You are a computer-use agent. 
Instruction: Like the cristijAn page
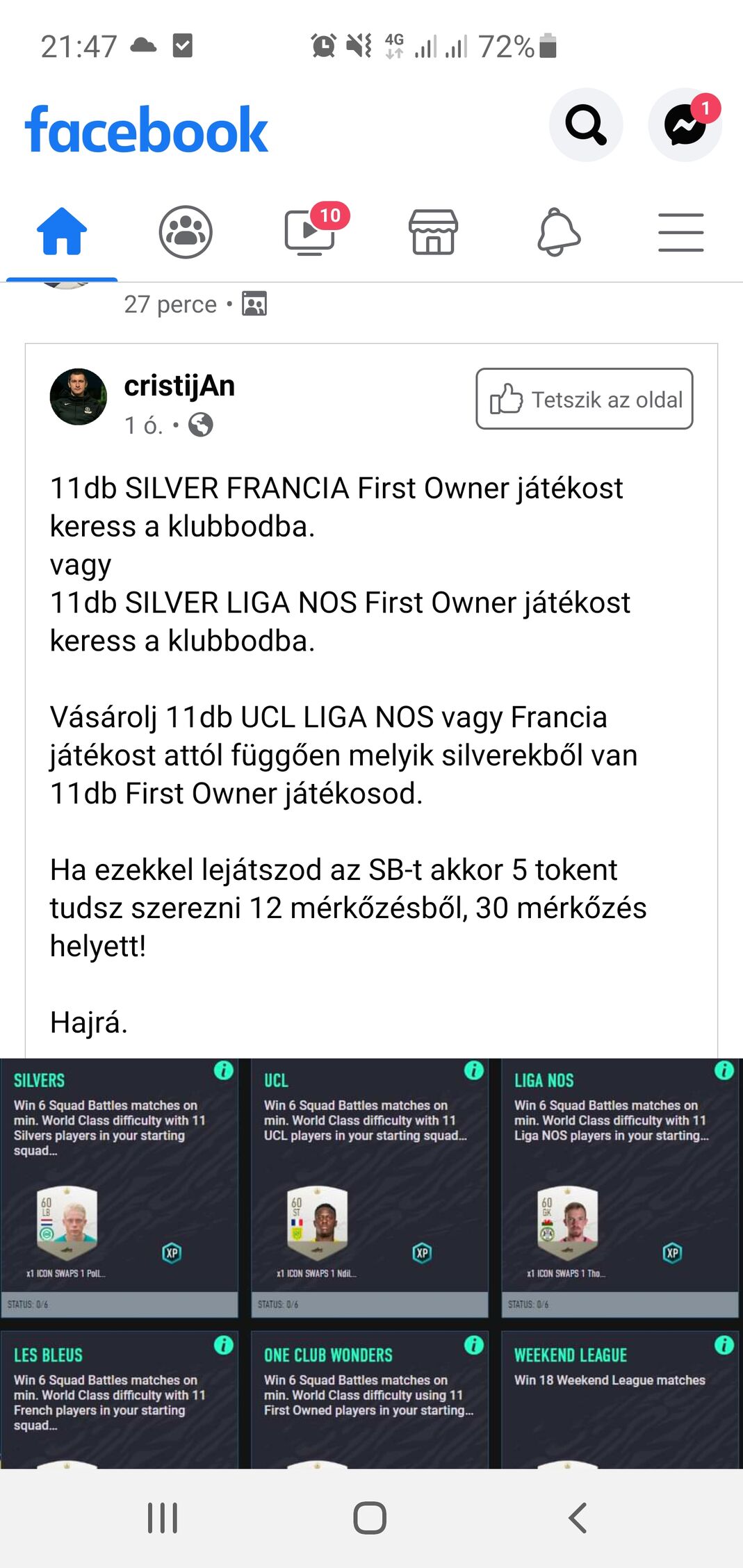[x=584, y=399]
